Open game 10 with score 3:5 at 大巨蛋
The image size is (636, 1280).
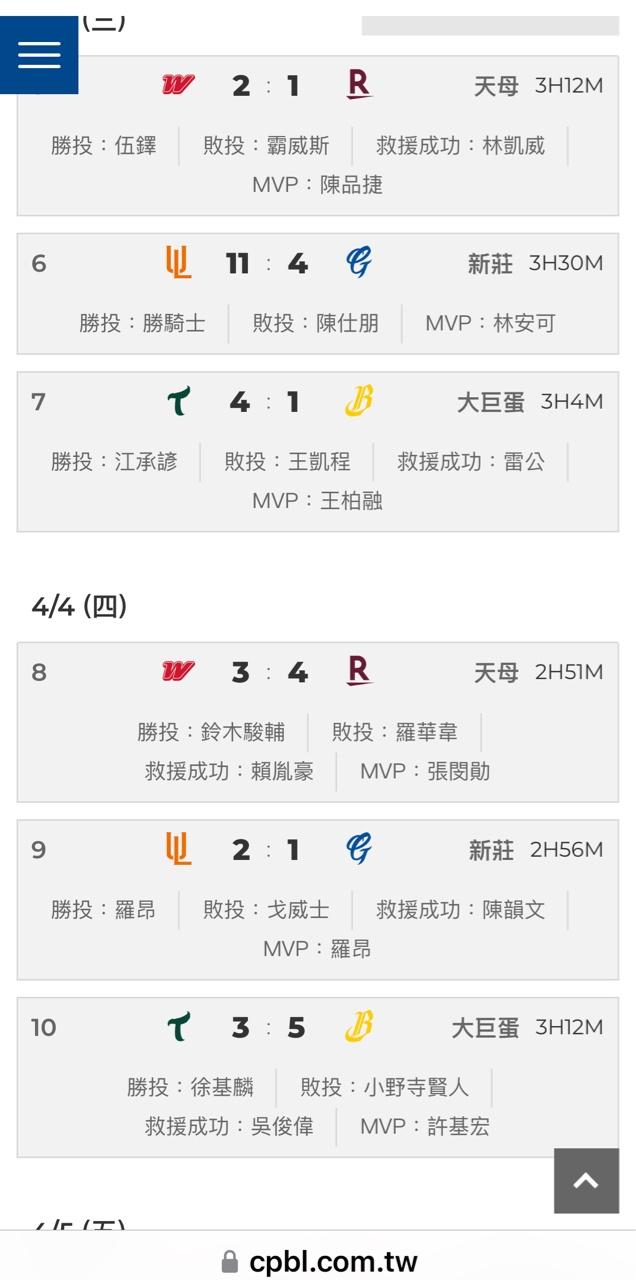click(317, 1077)
